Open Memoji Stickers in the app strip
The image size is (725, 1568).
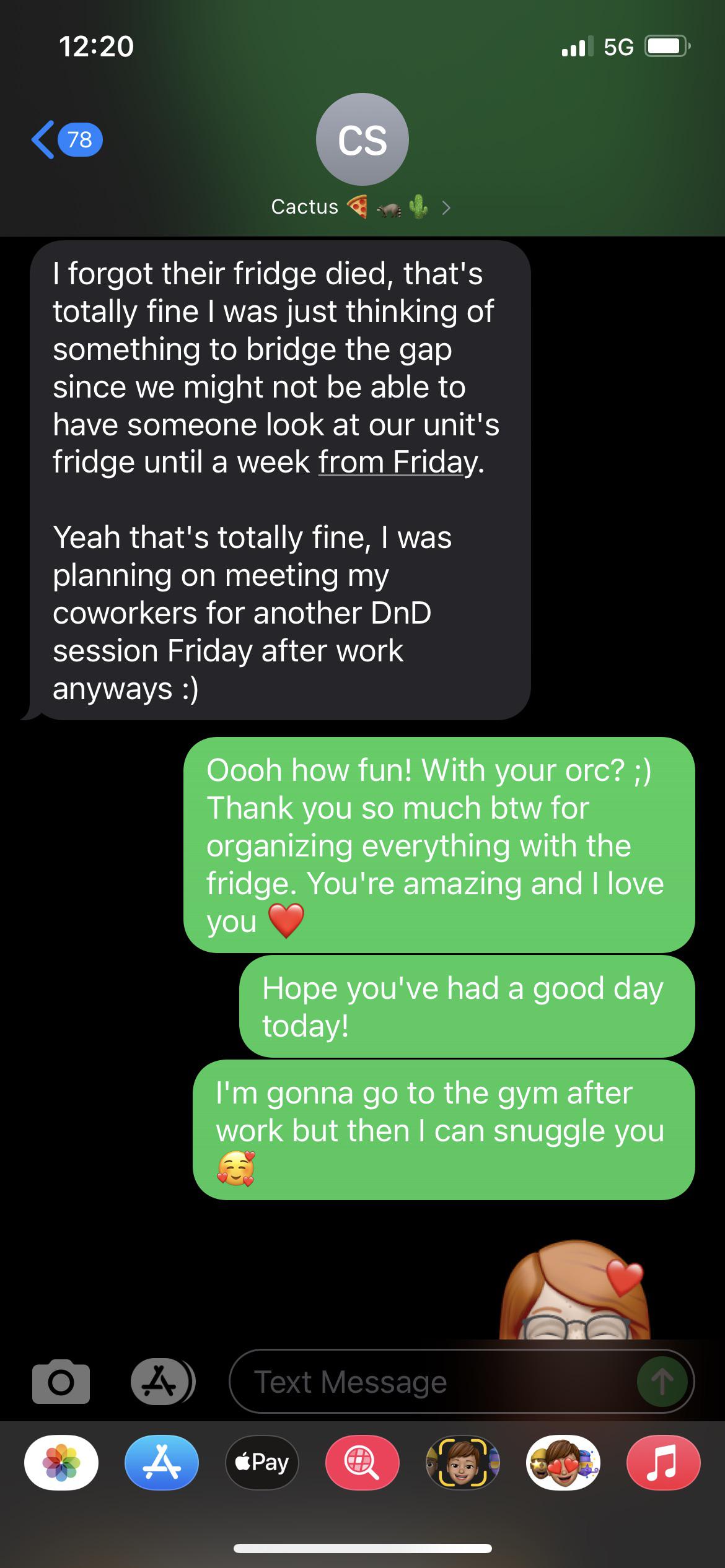[x=563, y=1462]
